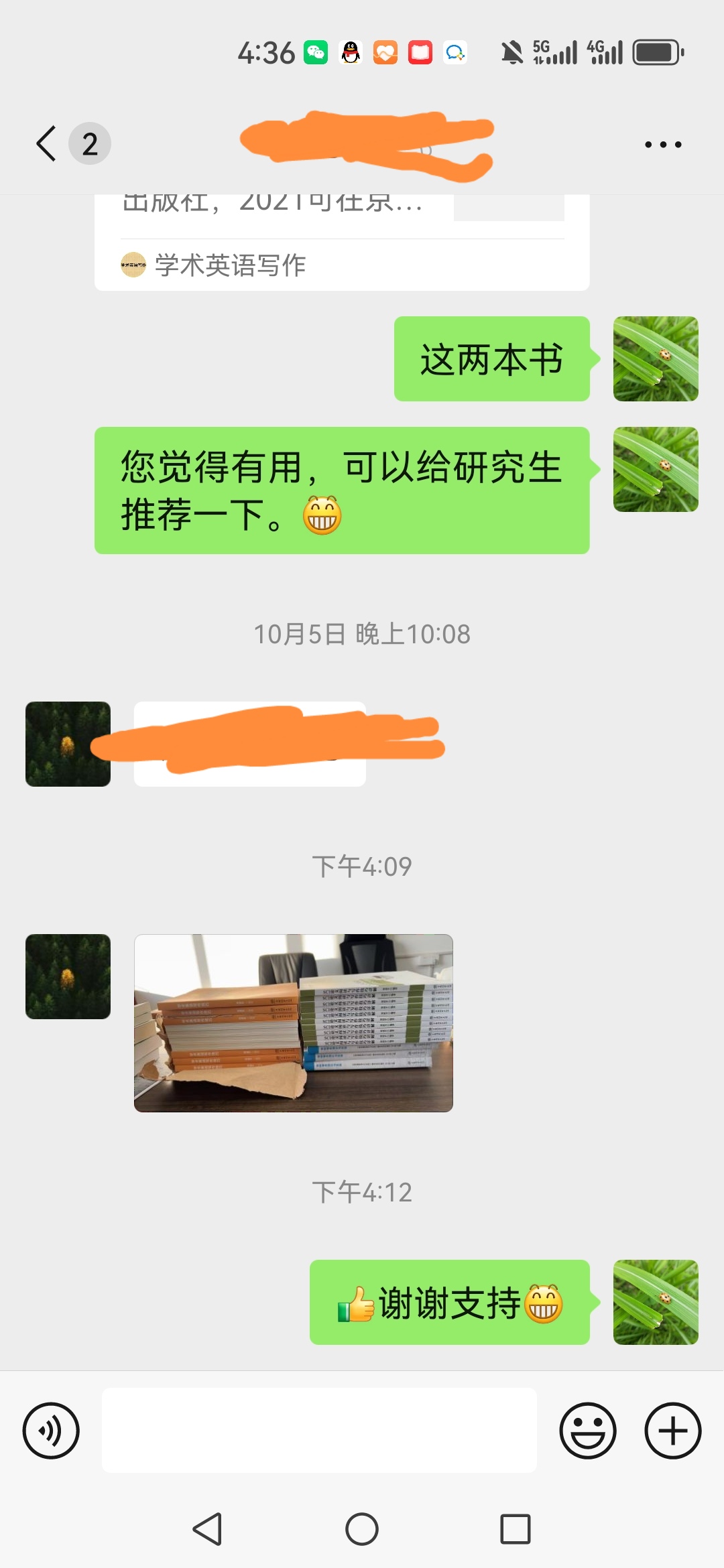Open chat settings via the three-dot icon

point(663,143)
